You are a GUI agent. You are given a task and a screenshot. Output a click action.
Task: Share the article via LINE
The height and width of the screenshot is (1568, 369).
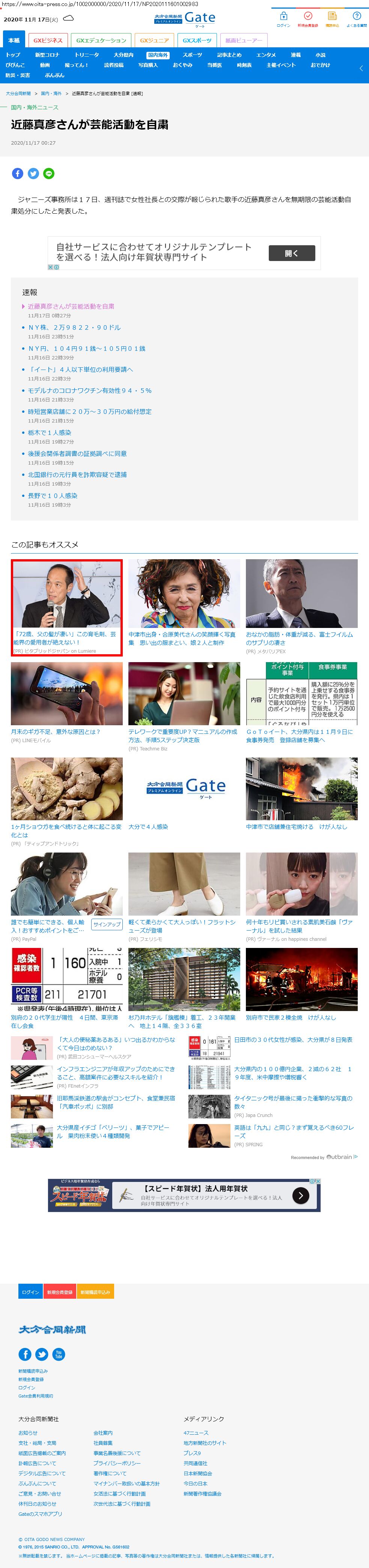tap(49, 174)
